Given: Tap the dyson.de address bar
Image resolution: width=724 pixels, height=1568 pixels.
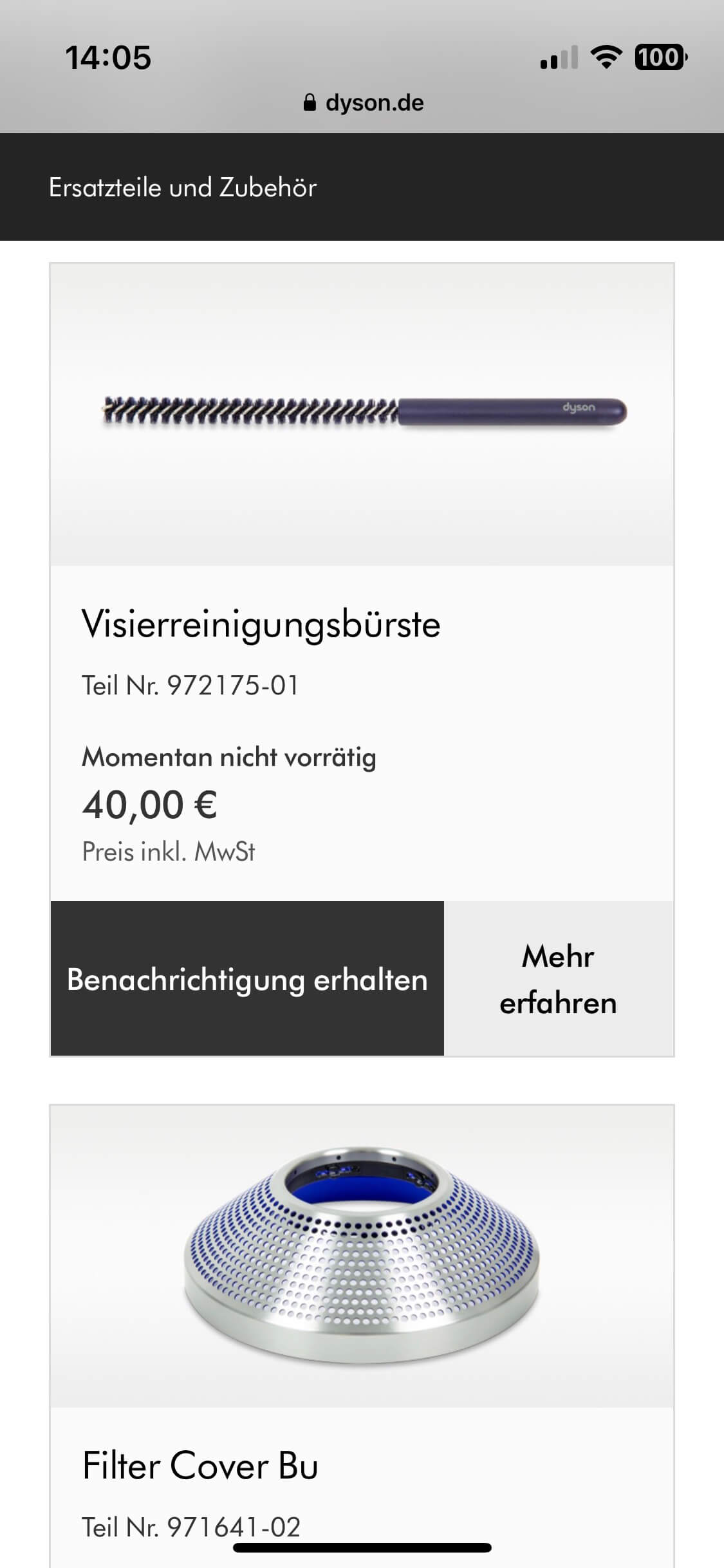Looking at the screenshot, I should 363,103.
